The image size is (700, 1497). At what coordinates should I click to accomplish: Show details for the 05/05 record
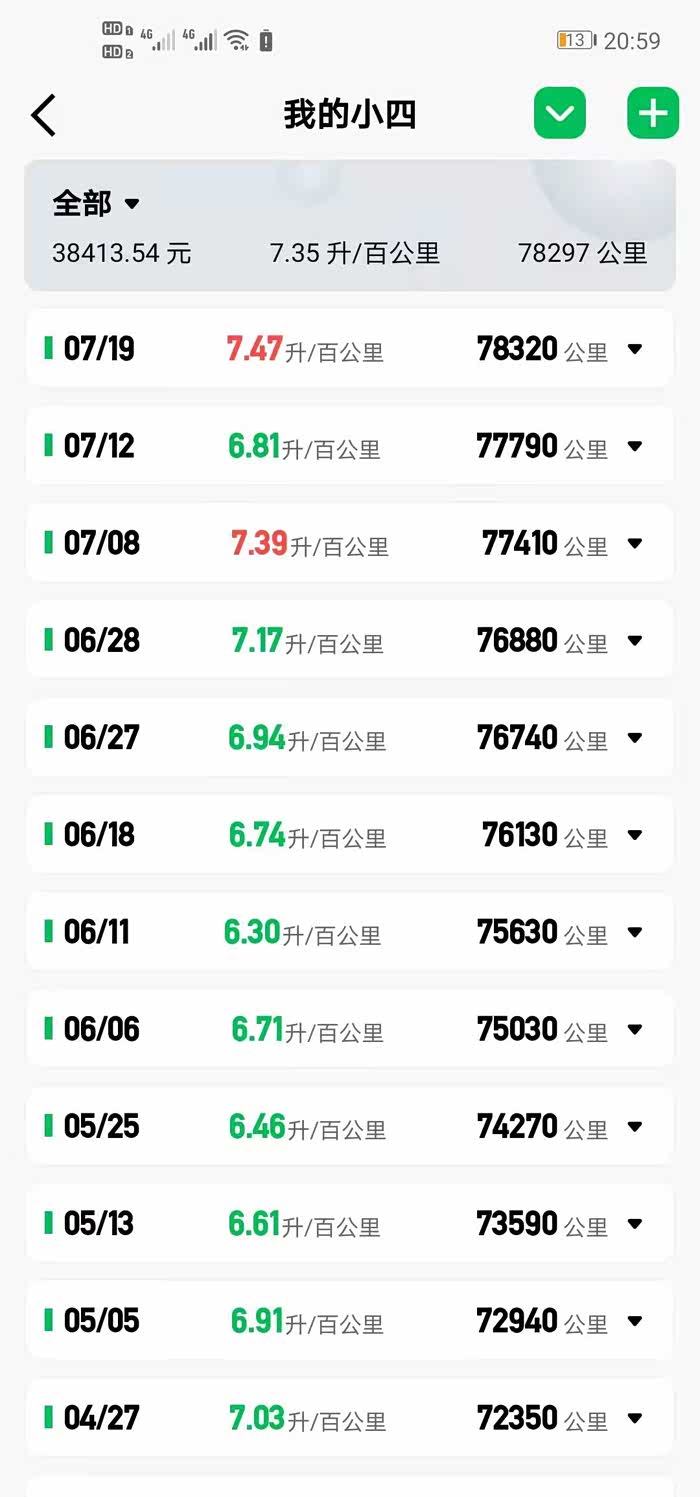point(634,1320)
